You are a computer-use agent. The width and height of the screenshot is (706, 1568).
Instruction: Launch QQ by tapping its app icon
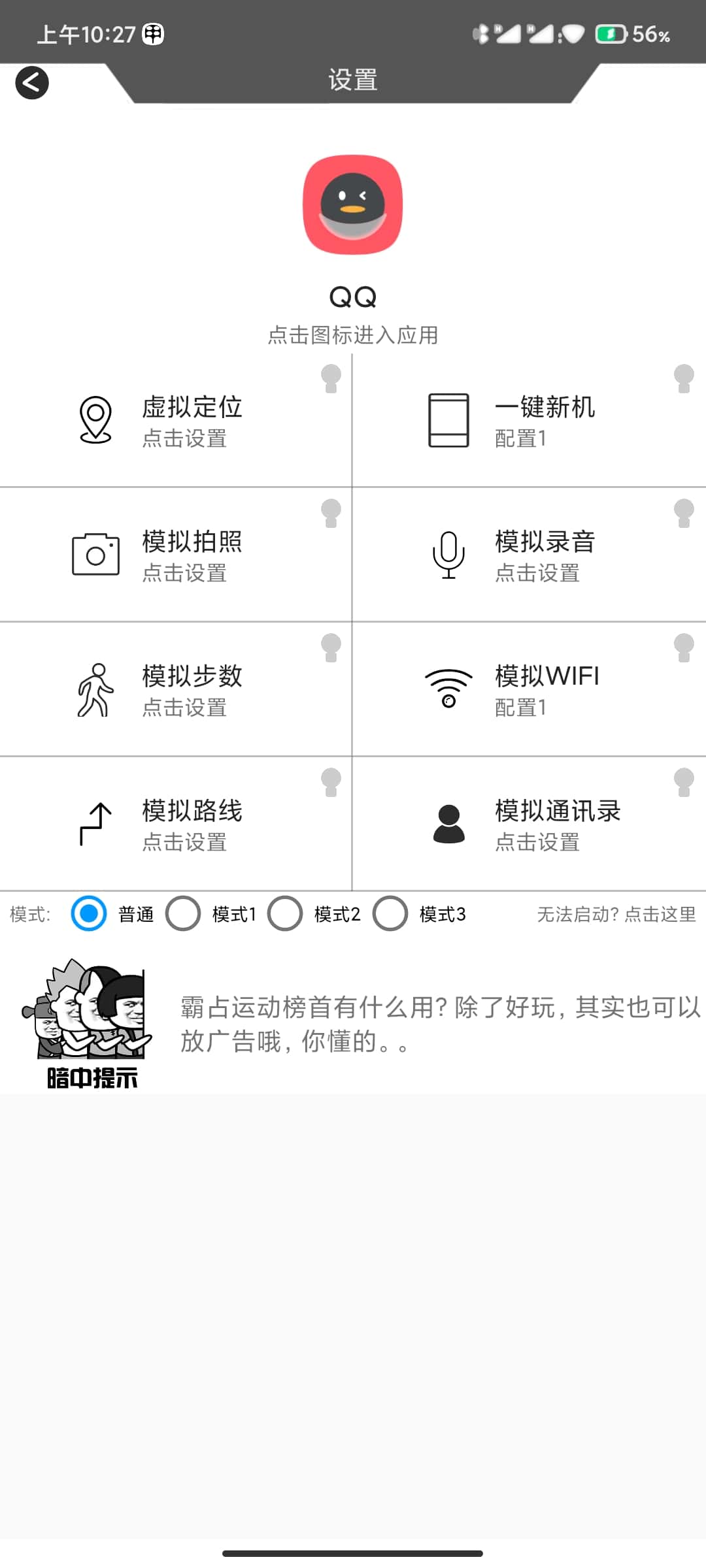click(352, 204)
